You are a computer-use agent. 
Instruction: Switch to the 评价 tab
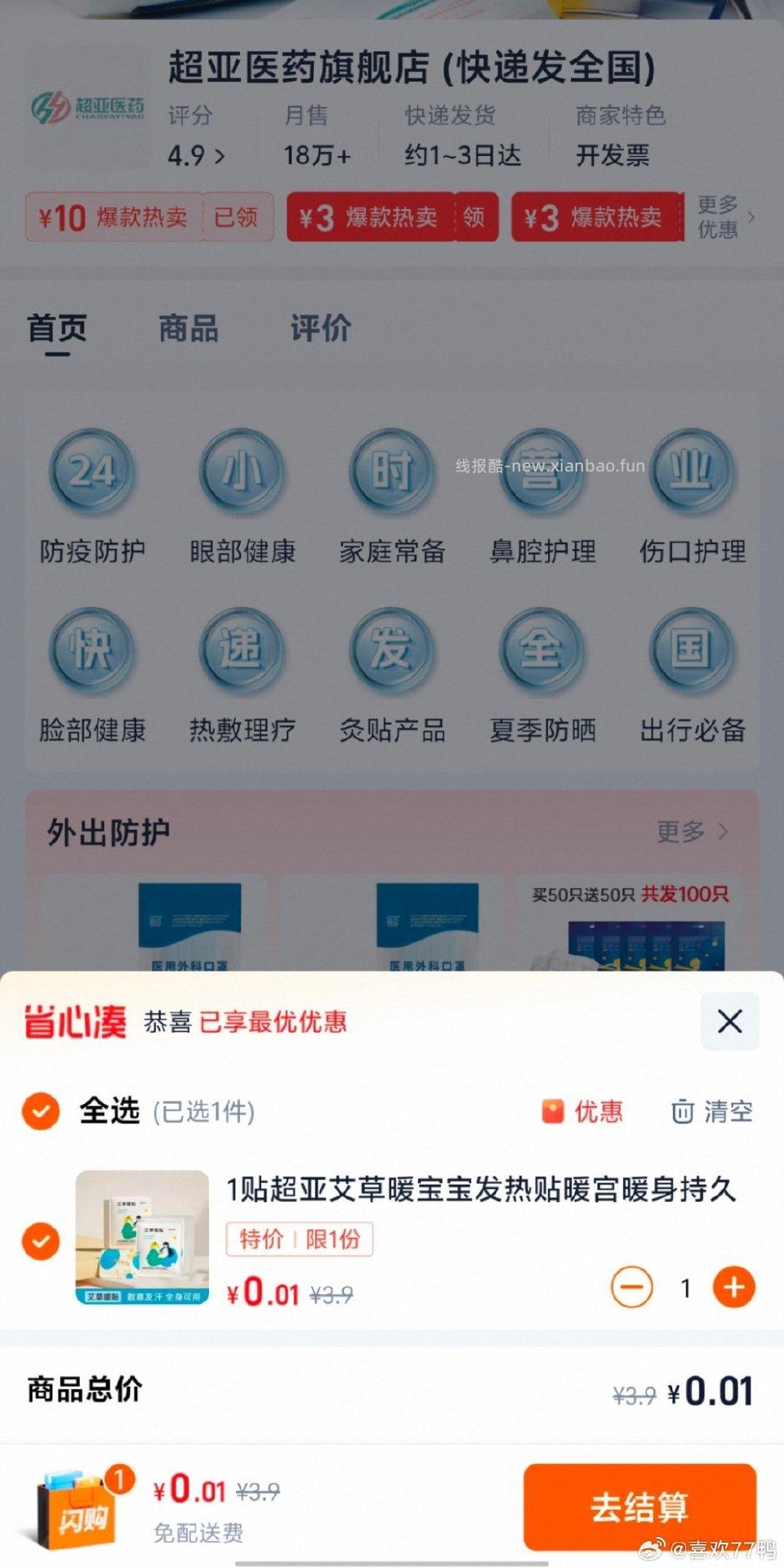click(x=319, y=329)
